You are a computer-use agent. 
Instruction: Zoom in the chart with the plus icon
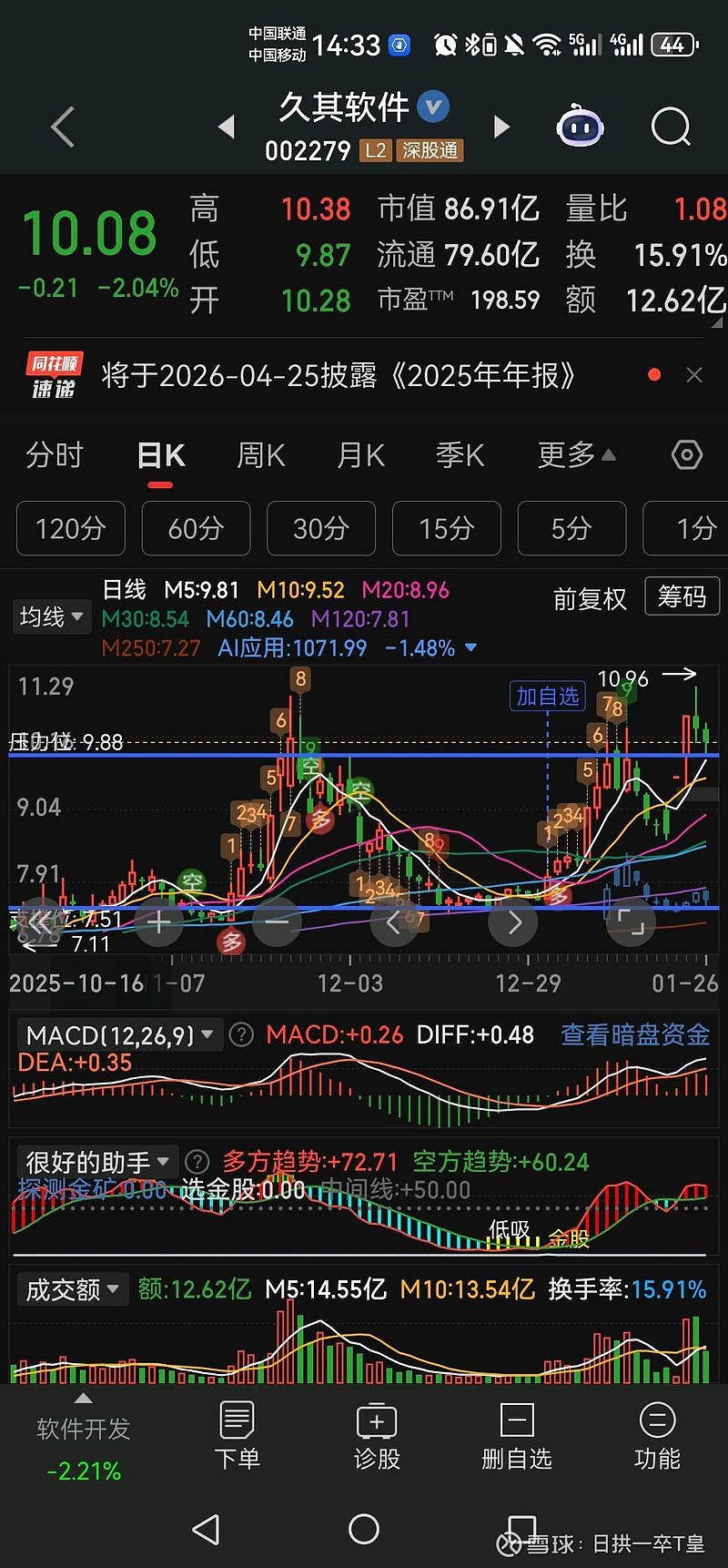click(x=158, y=922)
